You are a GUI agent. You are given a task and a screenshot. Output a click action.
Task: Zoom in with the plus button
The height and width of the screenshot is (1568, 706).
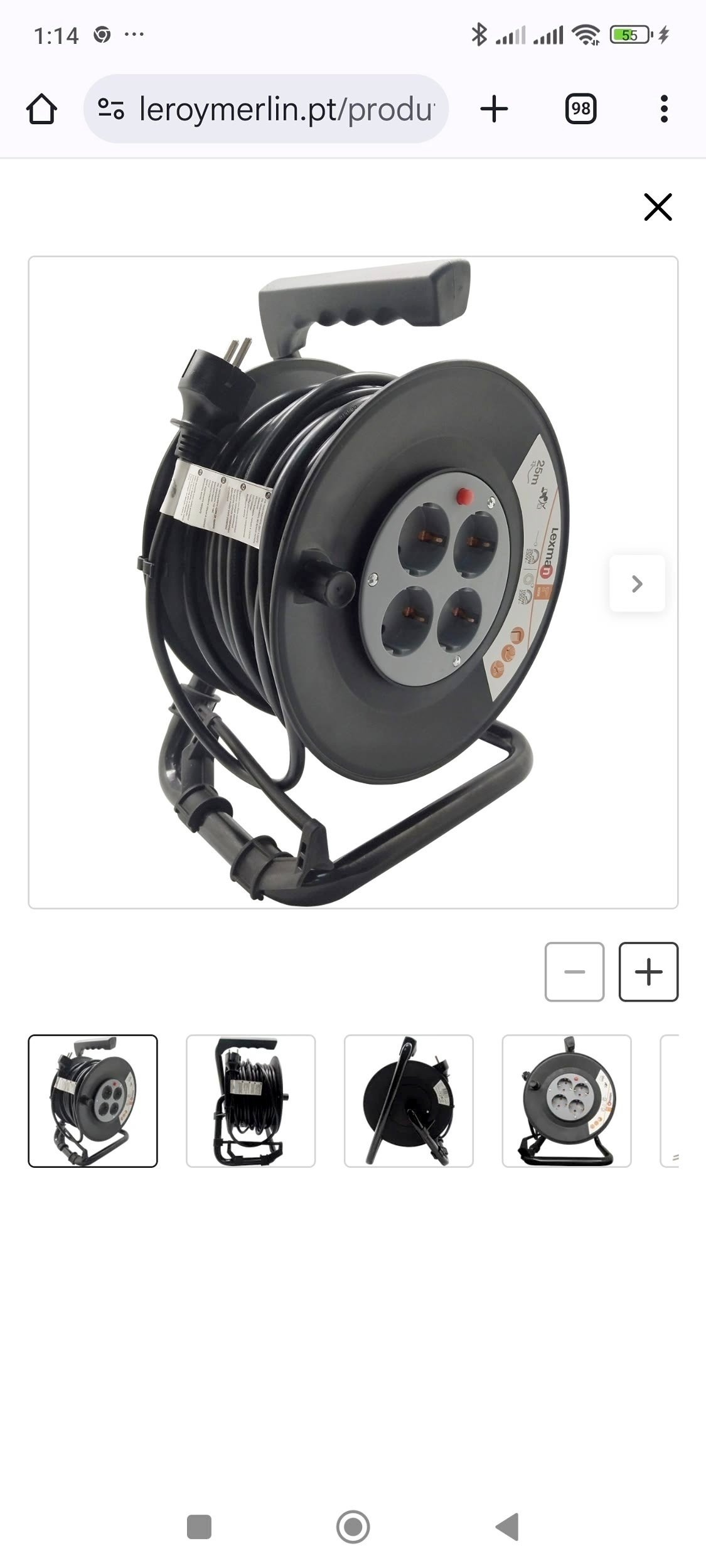[x=648, y=972]
